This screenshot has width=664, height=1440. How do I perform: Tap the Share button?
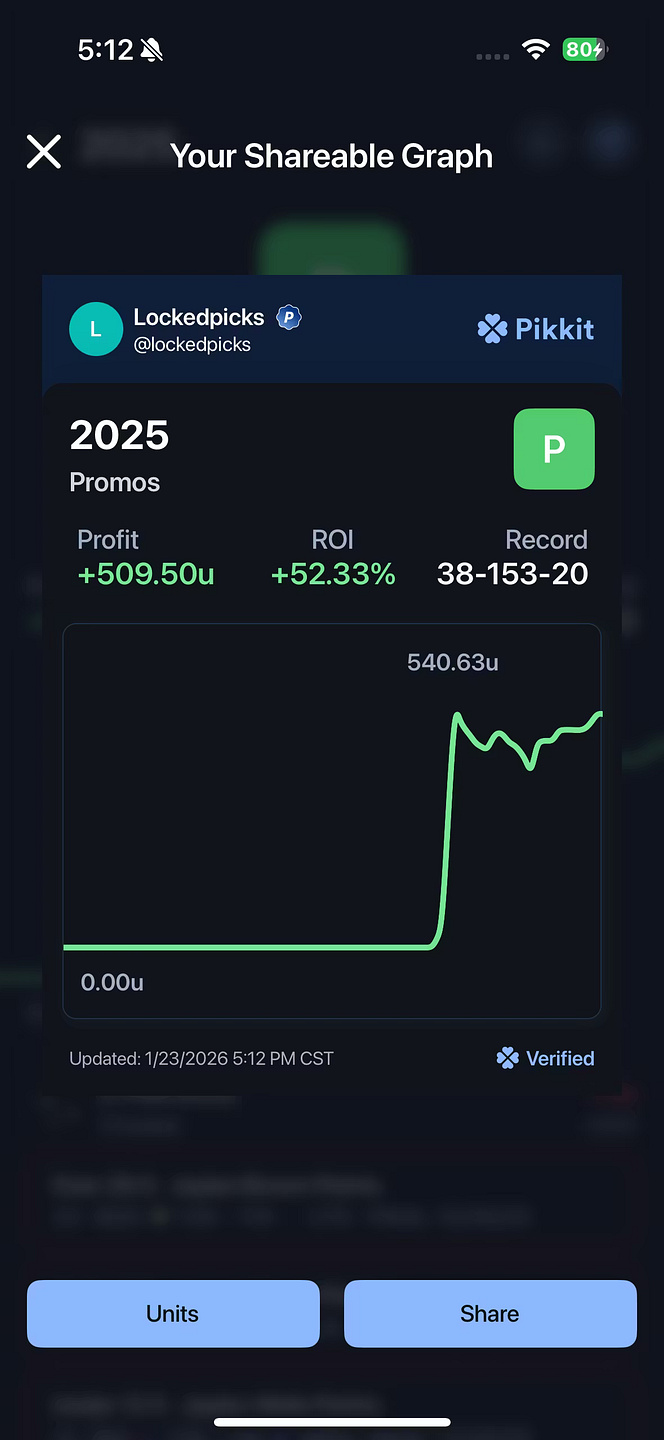click(x=490, y=1313)
